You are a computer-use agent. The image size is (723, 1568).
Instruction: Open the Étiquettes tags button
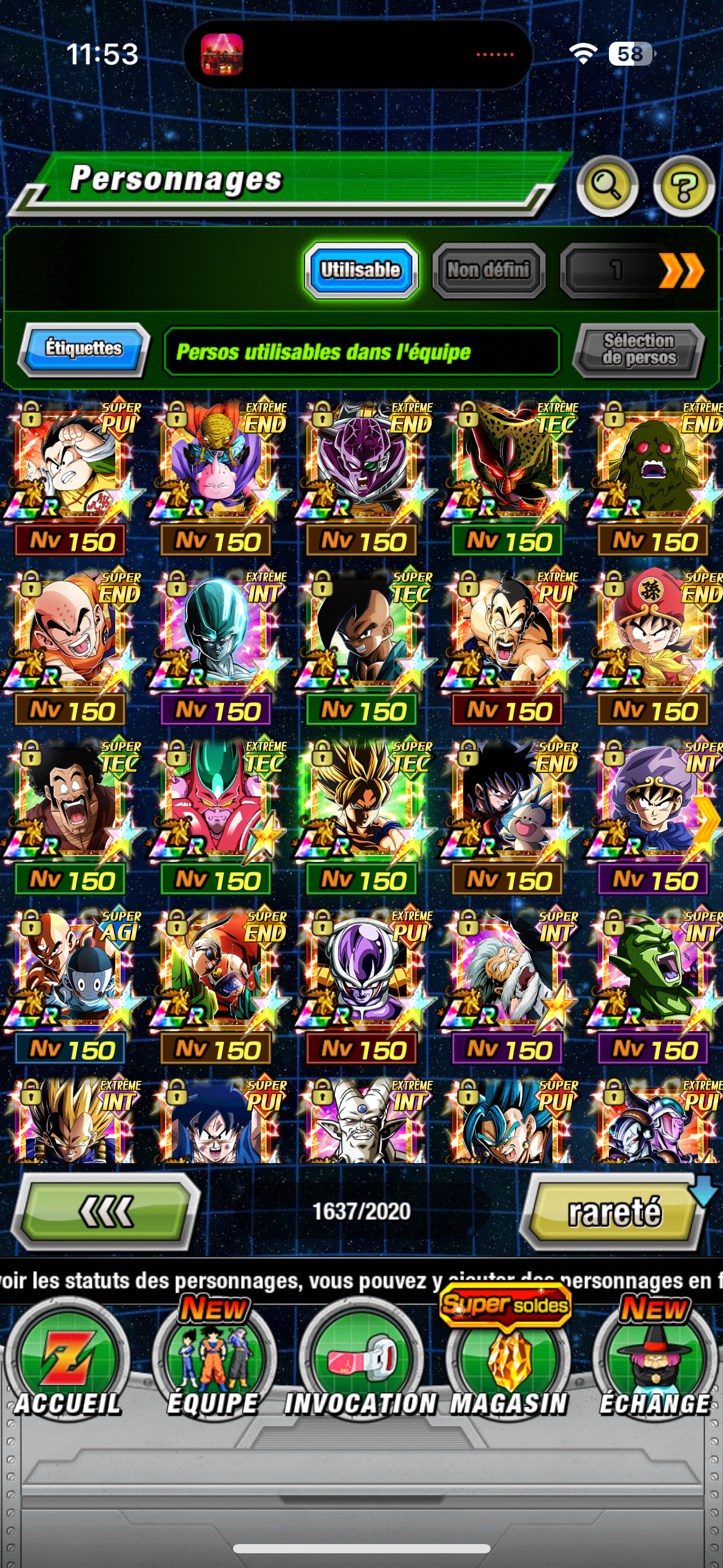(x=84, y=349)
